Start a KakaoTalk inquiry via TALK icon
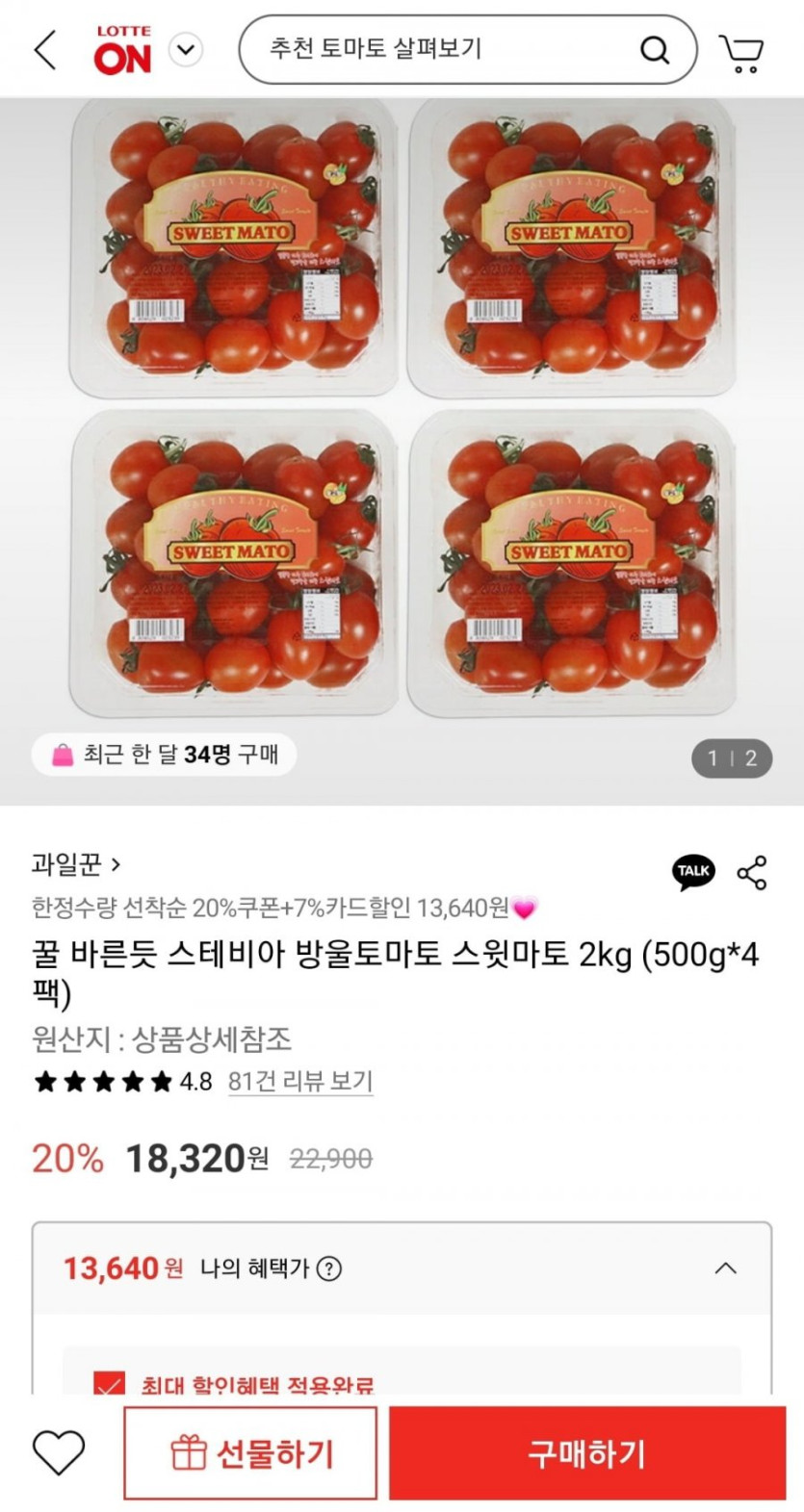804x1512 pixels. (x=693, y=872)
